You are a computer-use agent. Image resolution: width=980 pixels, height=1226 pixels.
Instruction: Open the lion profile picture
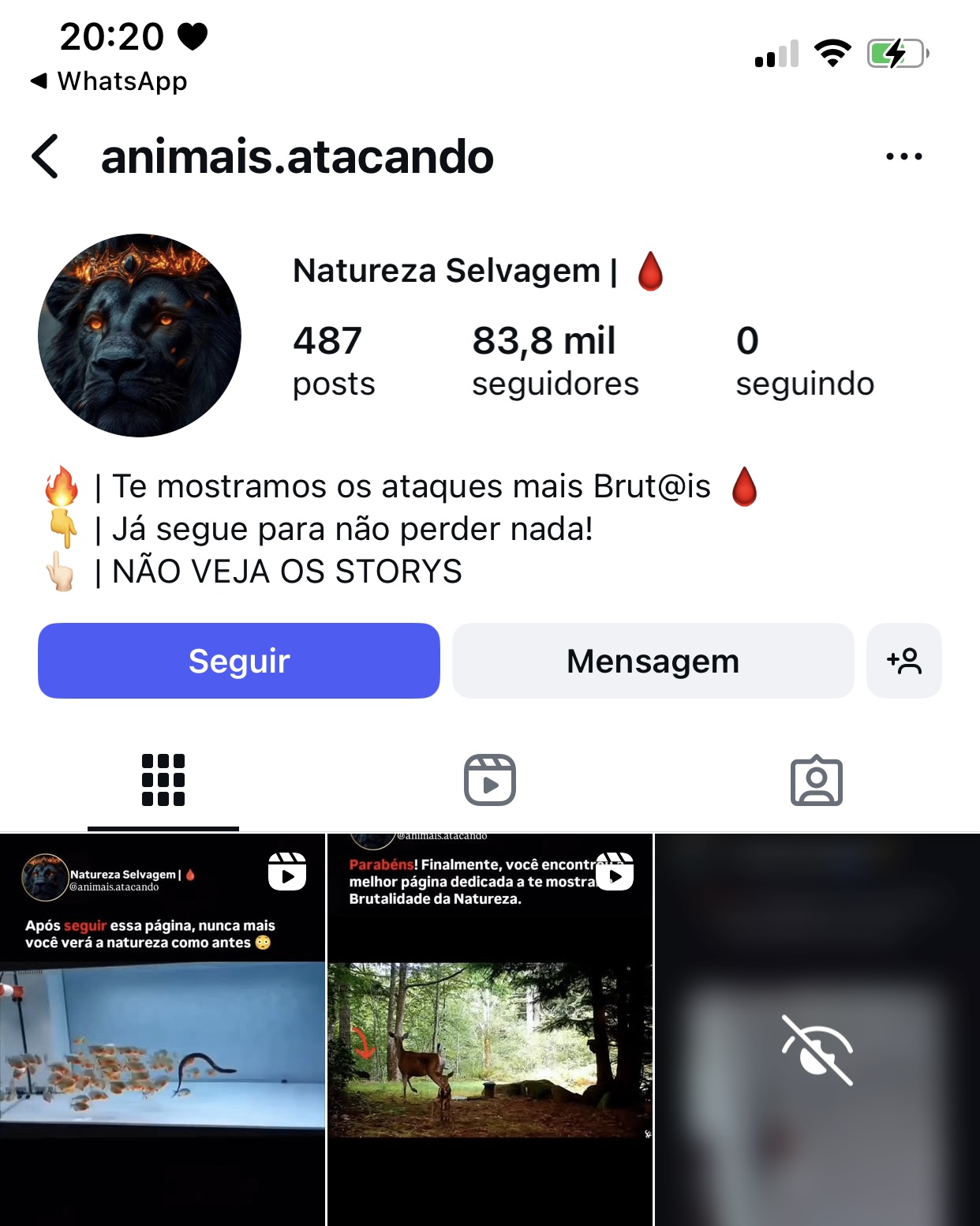pyautogui.click(x=140, y=336)
